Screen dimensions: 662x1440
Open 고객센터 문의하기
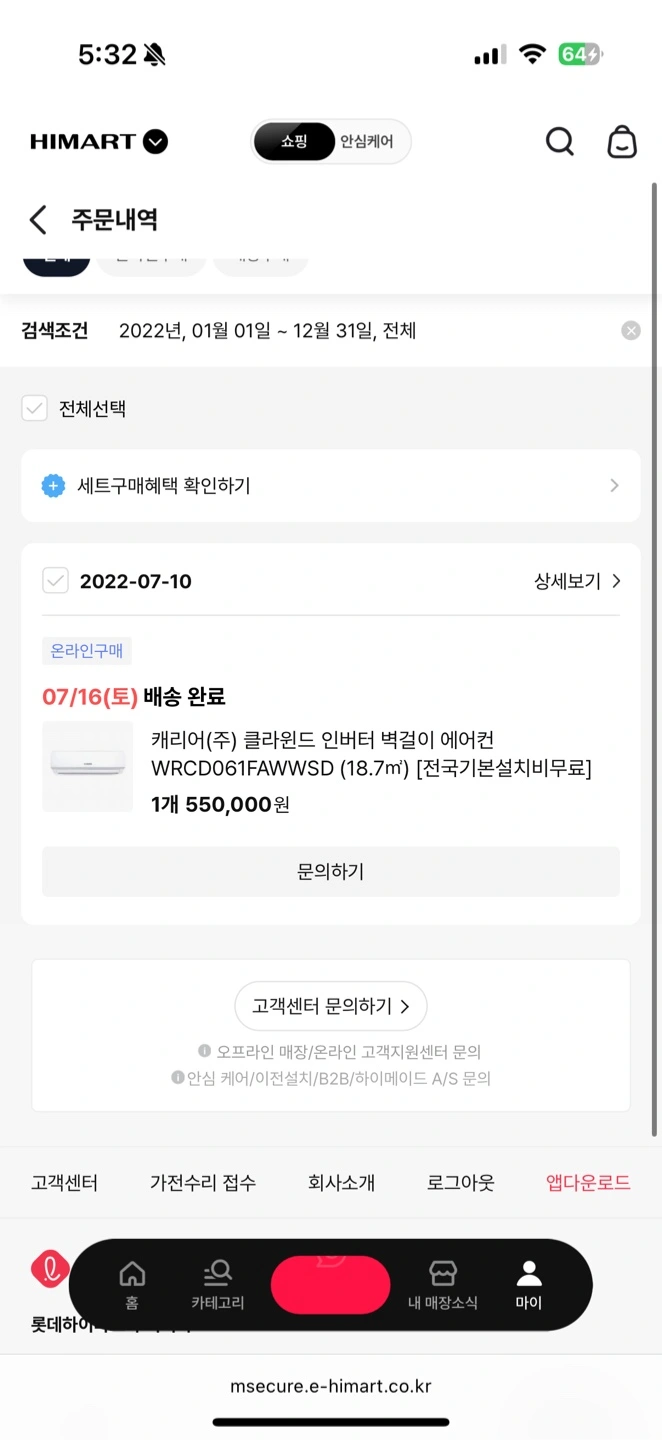331,1006
